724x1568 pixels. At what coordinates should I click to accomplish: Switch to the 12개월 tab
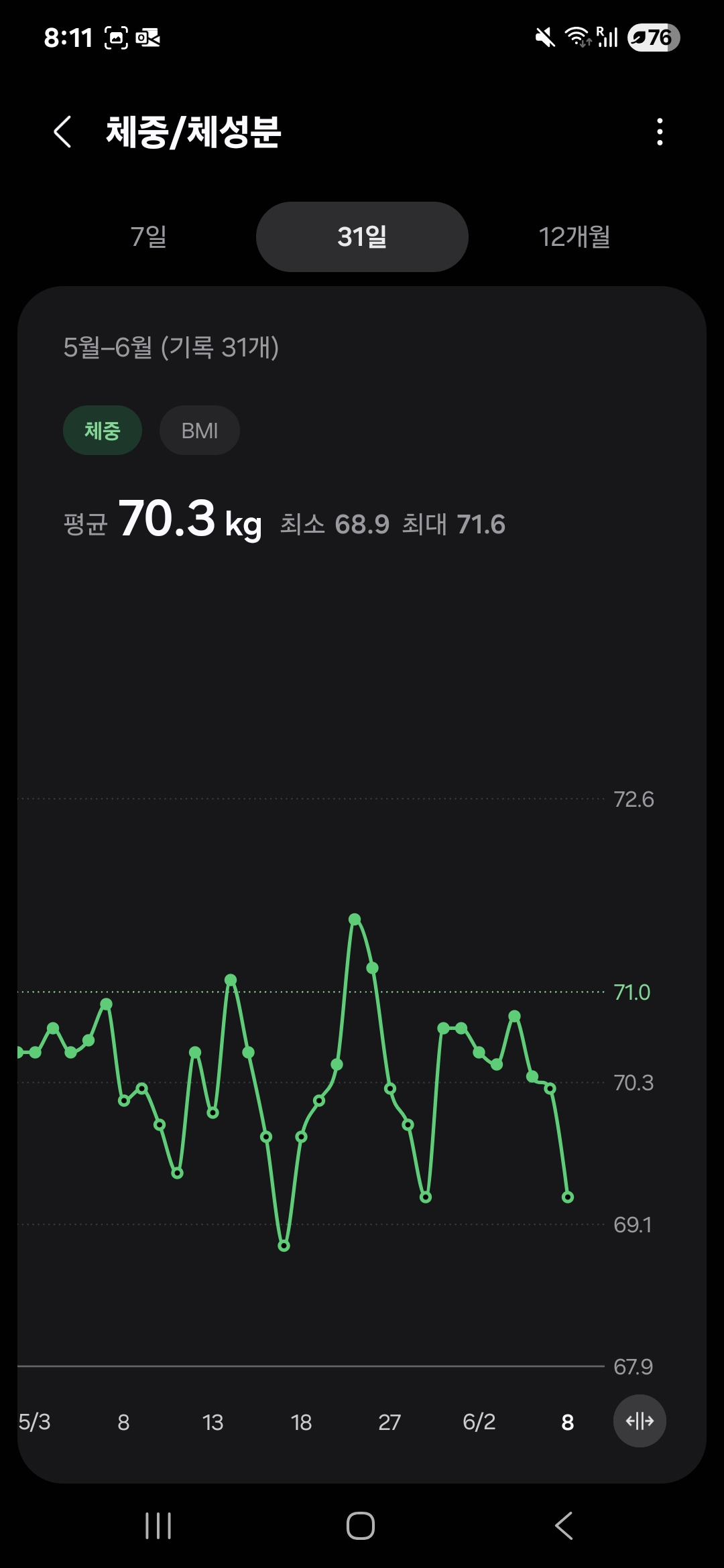coord(575,237)
